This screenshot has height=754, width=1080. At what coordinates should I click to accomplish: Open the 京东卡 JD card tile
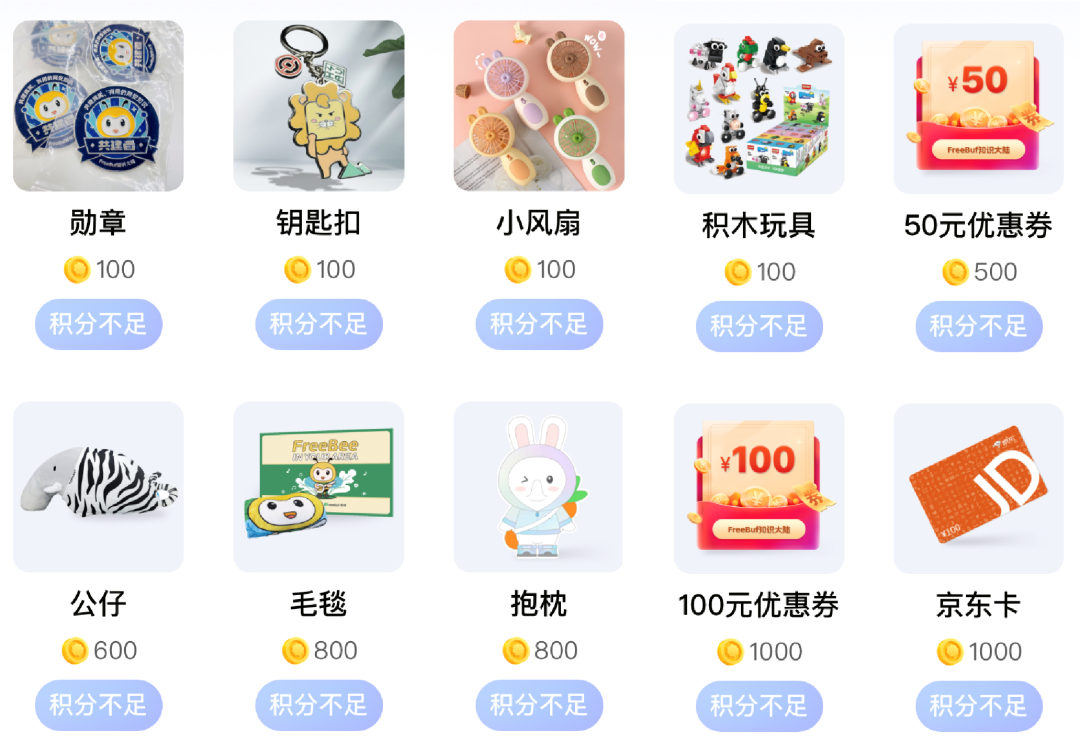coord(979,489)
